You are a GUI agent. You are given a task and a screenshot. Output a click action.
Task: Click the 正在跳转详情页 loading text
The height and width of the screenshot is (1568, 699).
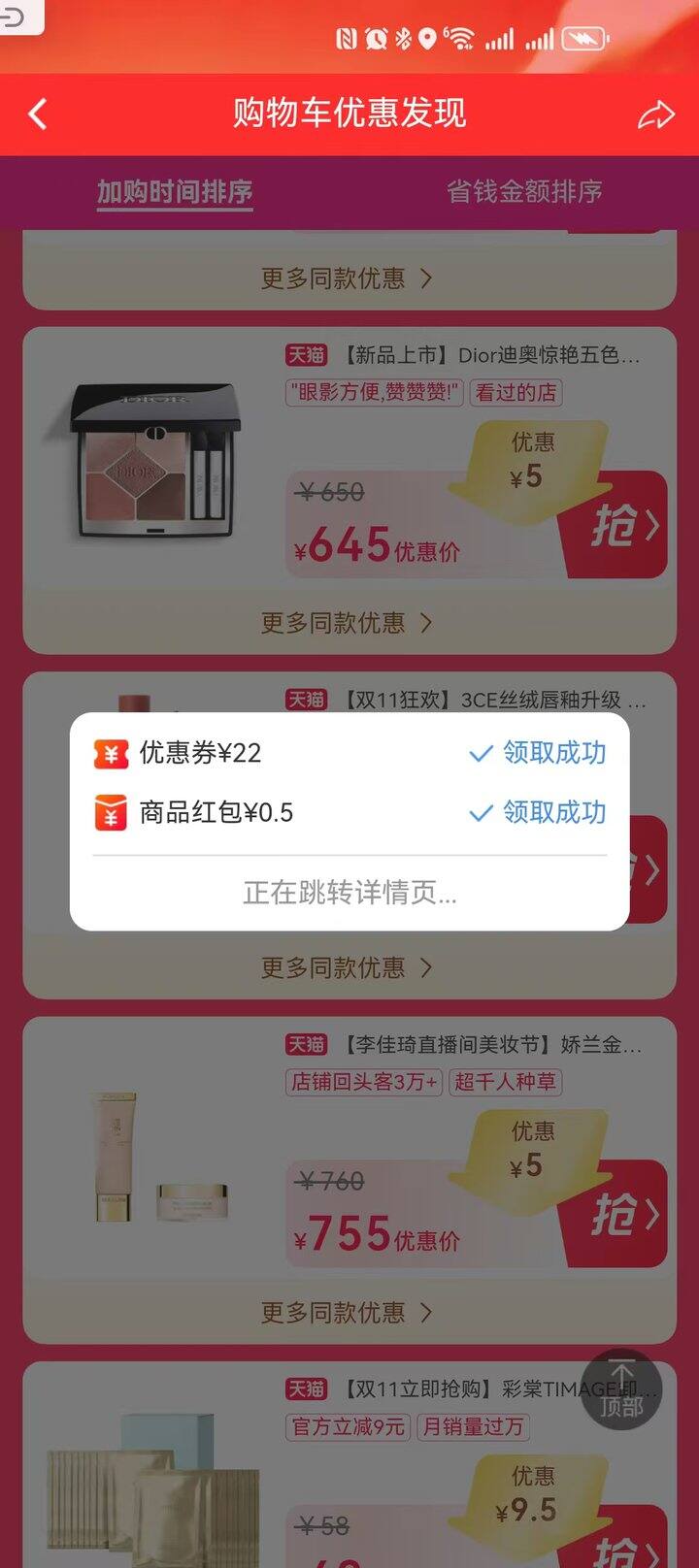coord(349,894)
